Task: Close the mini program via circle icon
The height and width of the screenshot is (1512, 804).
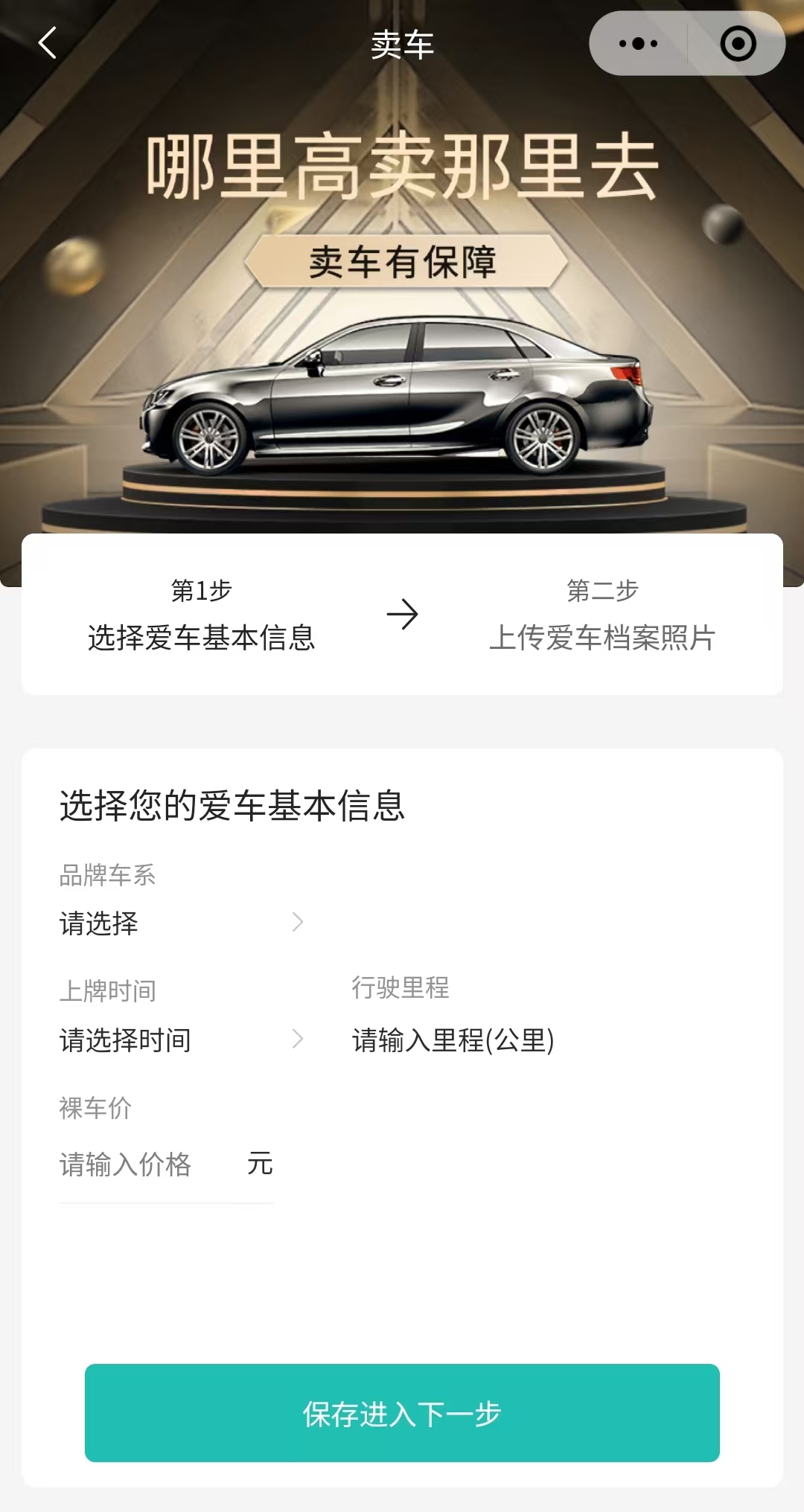Action: [738, 44]
